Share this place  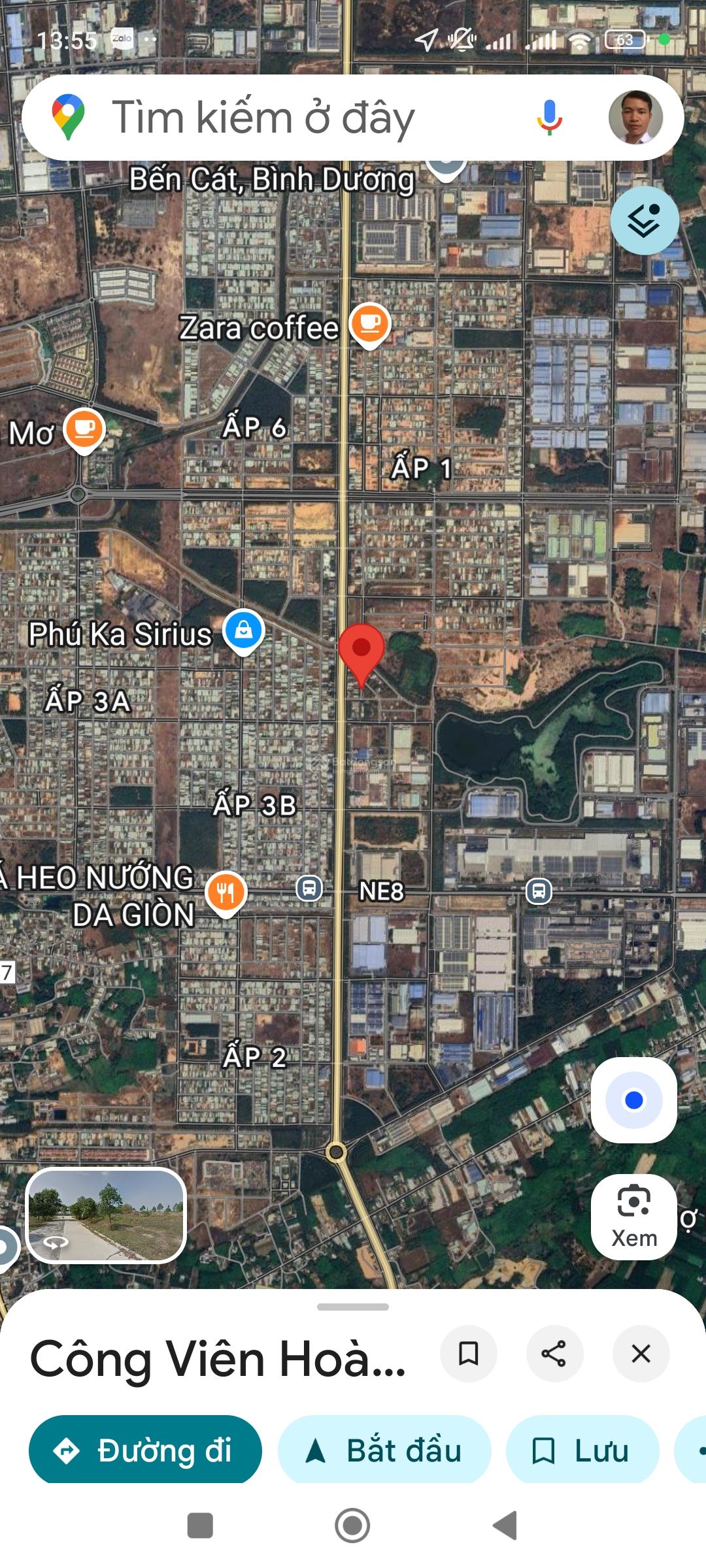(x=554, y=1353)
